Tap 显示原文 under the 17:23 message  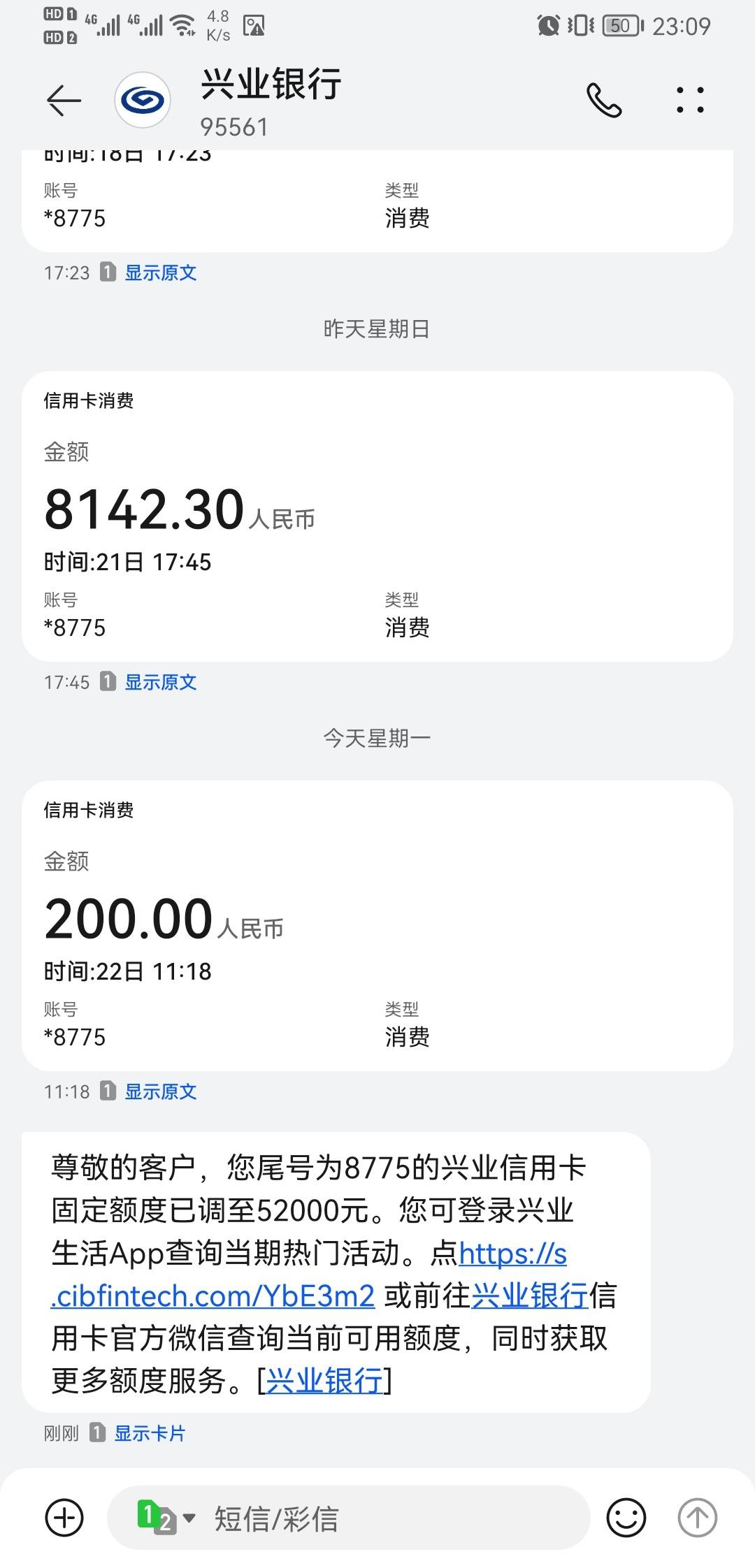(161, 273)
